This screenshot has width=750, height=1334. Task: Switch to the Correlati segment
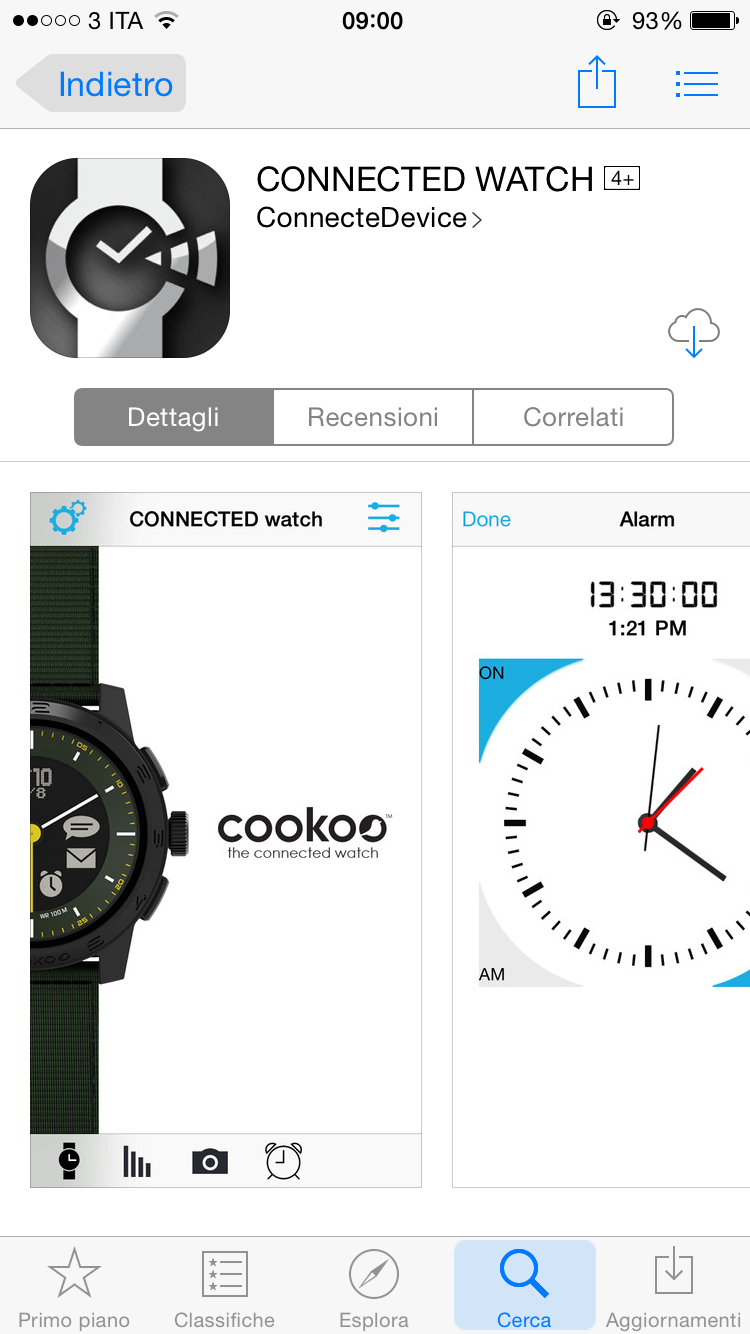point(573,417)
